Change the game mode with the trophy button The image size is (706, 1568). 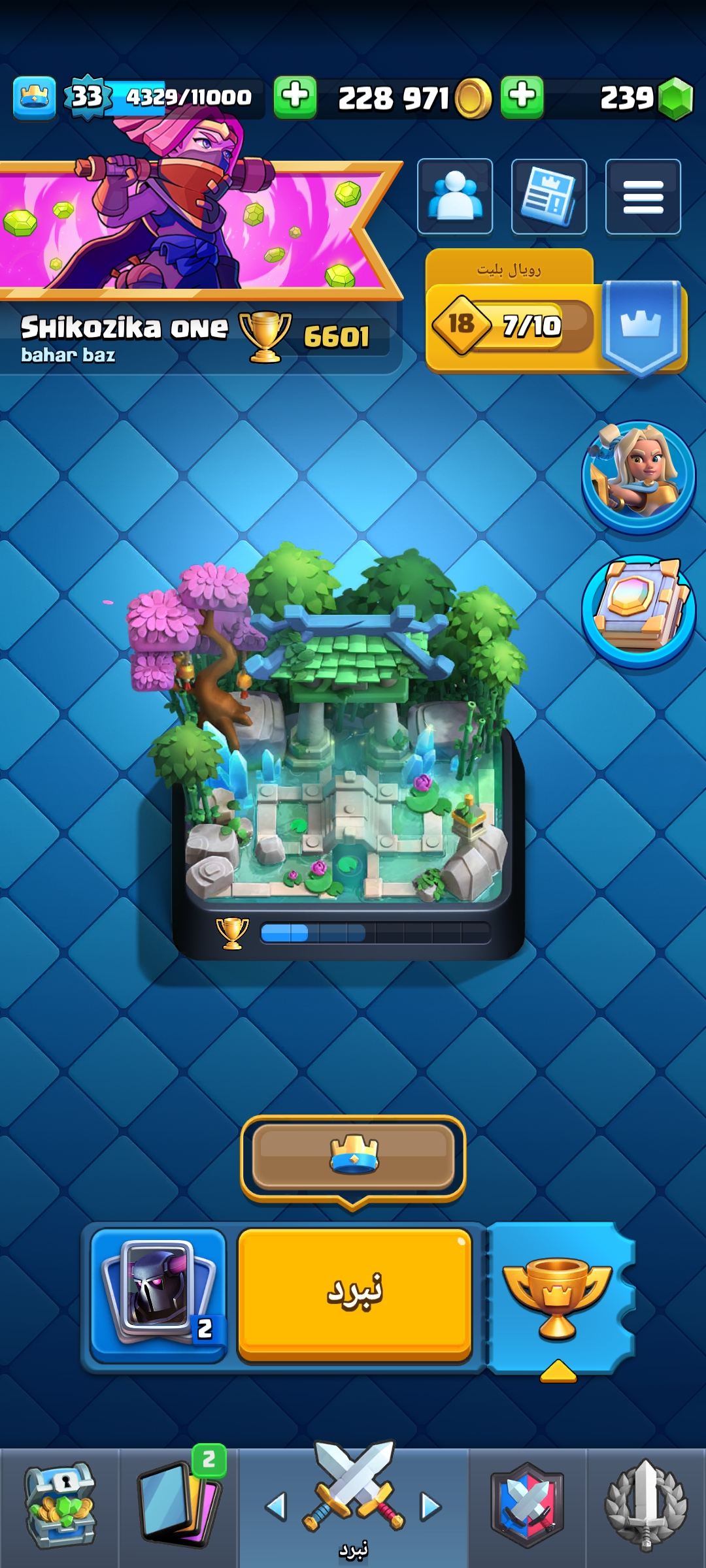coord(560,1298)
